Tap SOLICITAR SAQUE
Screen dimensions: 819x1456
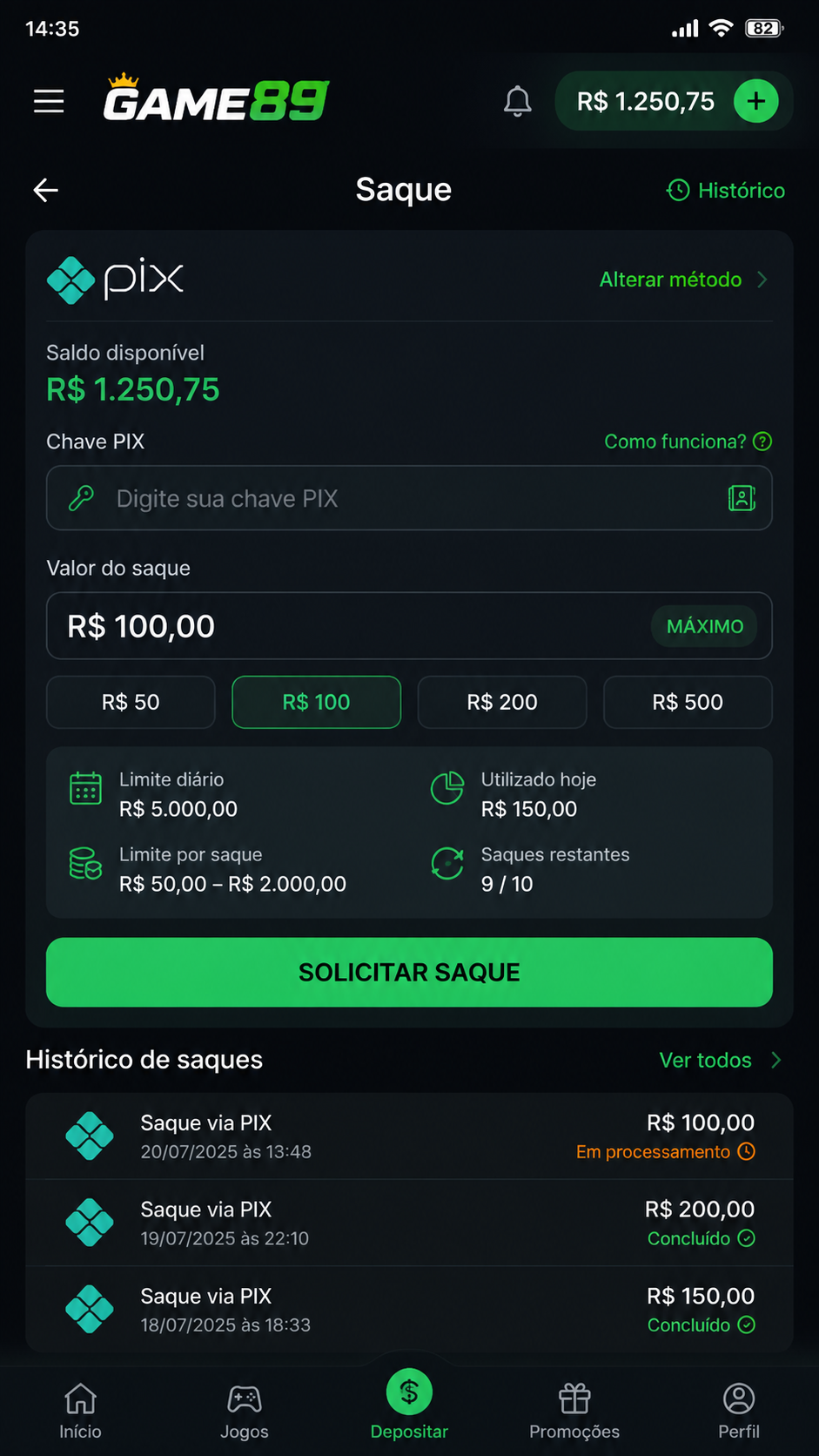pyautogui.click(x=409, y=972)
